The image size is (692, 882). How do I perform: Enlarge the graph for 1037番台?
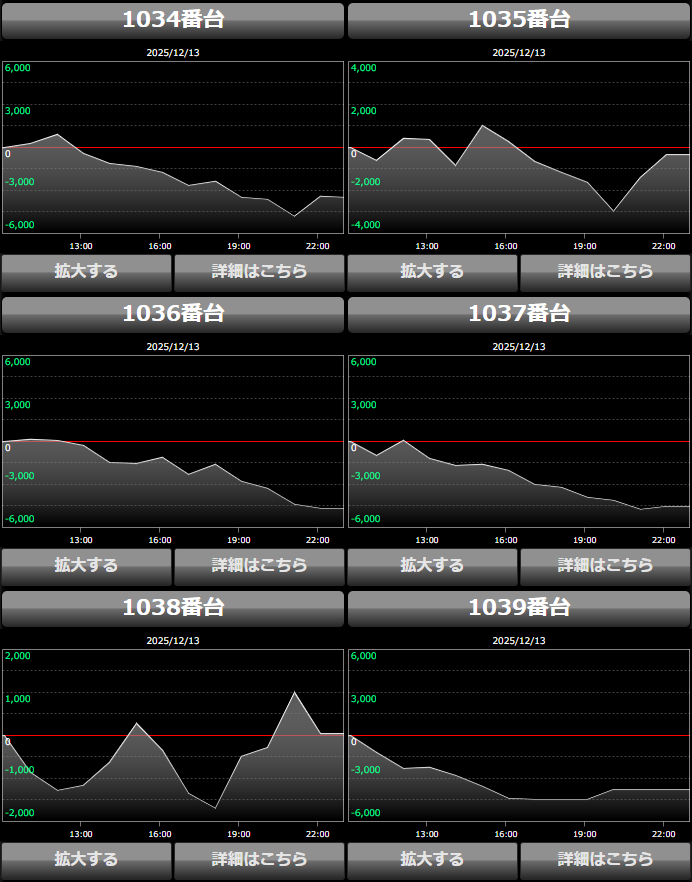[x=433, y=565]
